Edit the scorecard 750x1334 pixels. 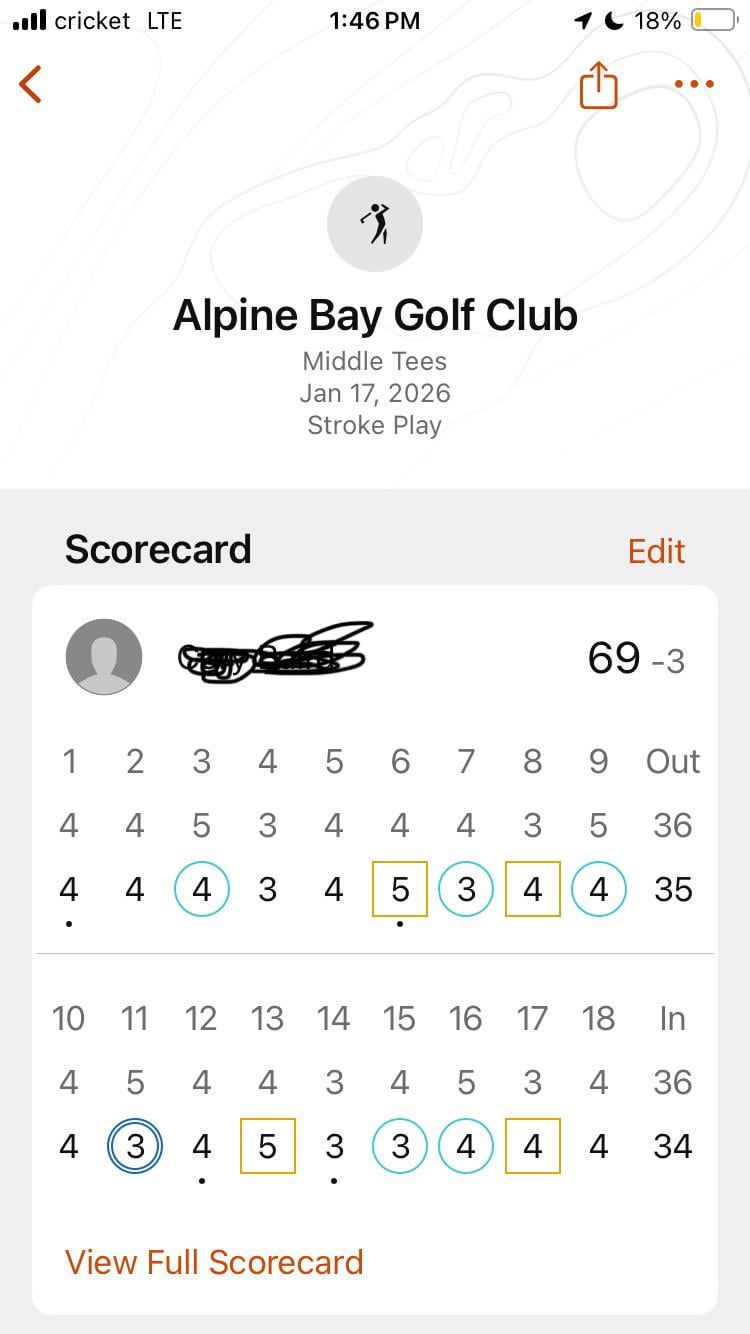[x=656, y=551]
